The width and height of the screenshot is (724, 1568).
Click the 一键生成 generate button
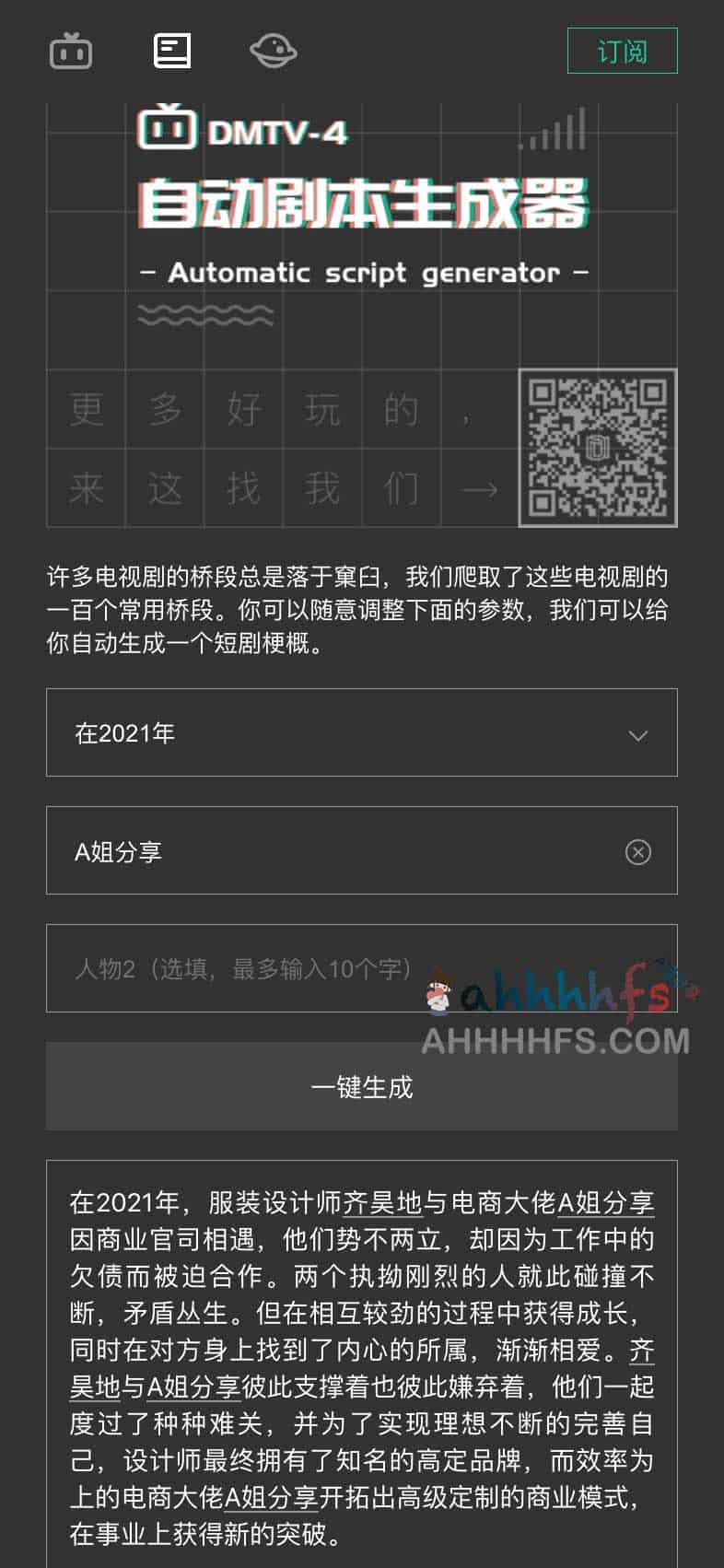tap(361, 1086)
